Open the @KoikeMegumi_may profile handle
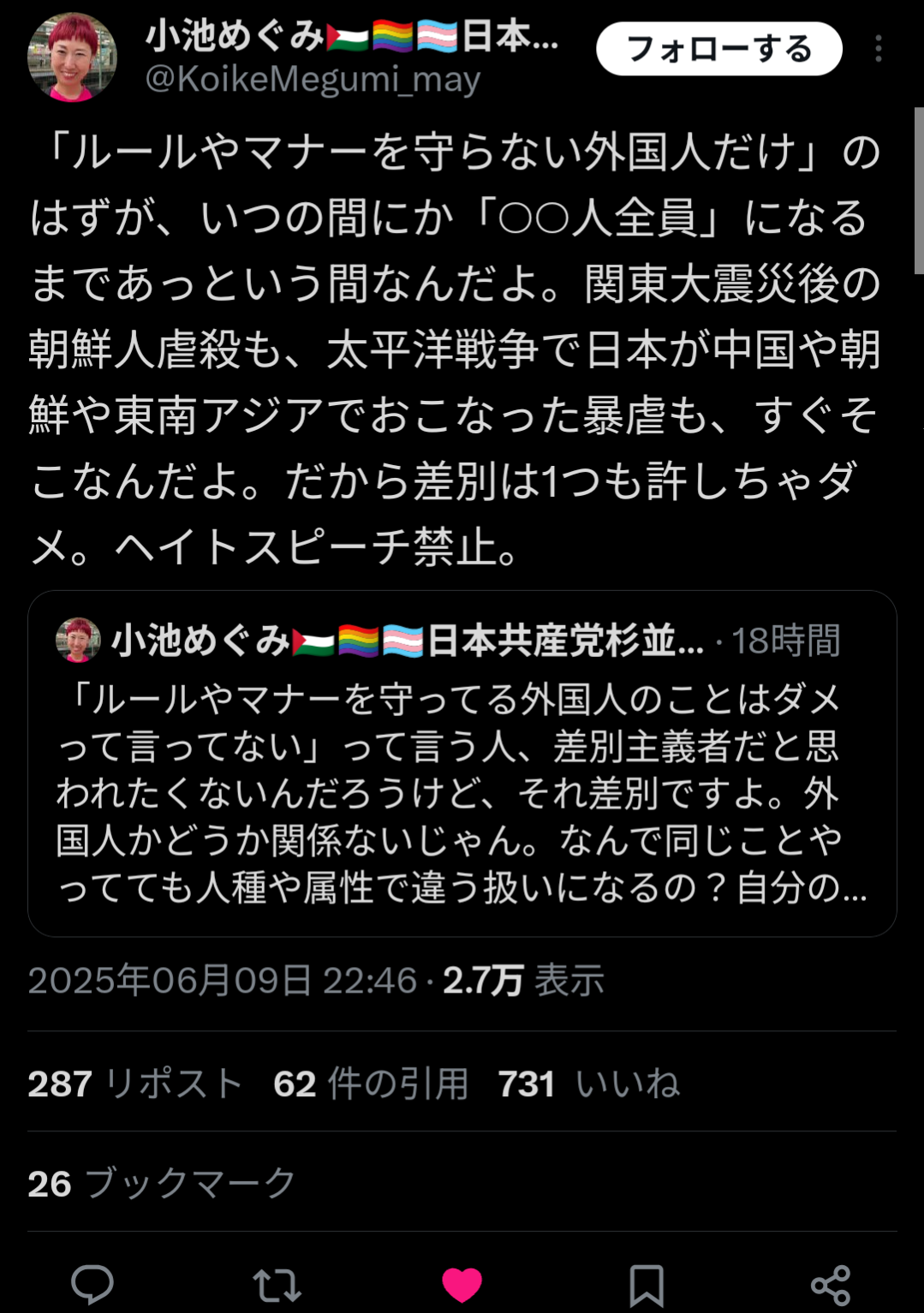The width and height of the screenshot is (924, 1313). [x=313, y=80]
